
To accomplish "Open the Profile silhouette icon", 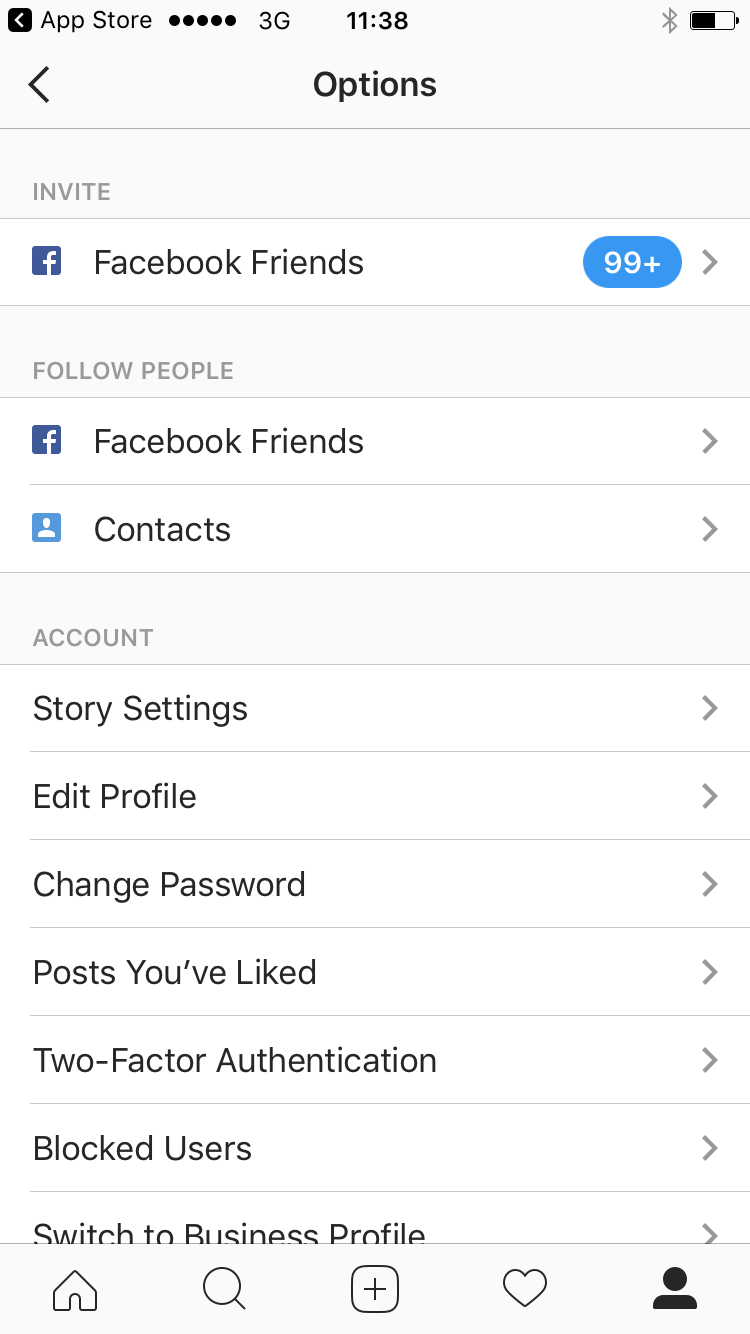I will 675,1289.
